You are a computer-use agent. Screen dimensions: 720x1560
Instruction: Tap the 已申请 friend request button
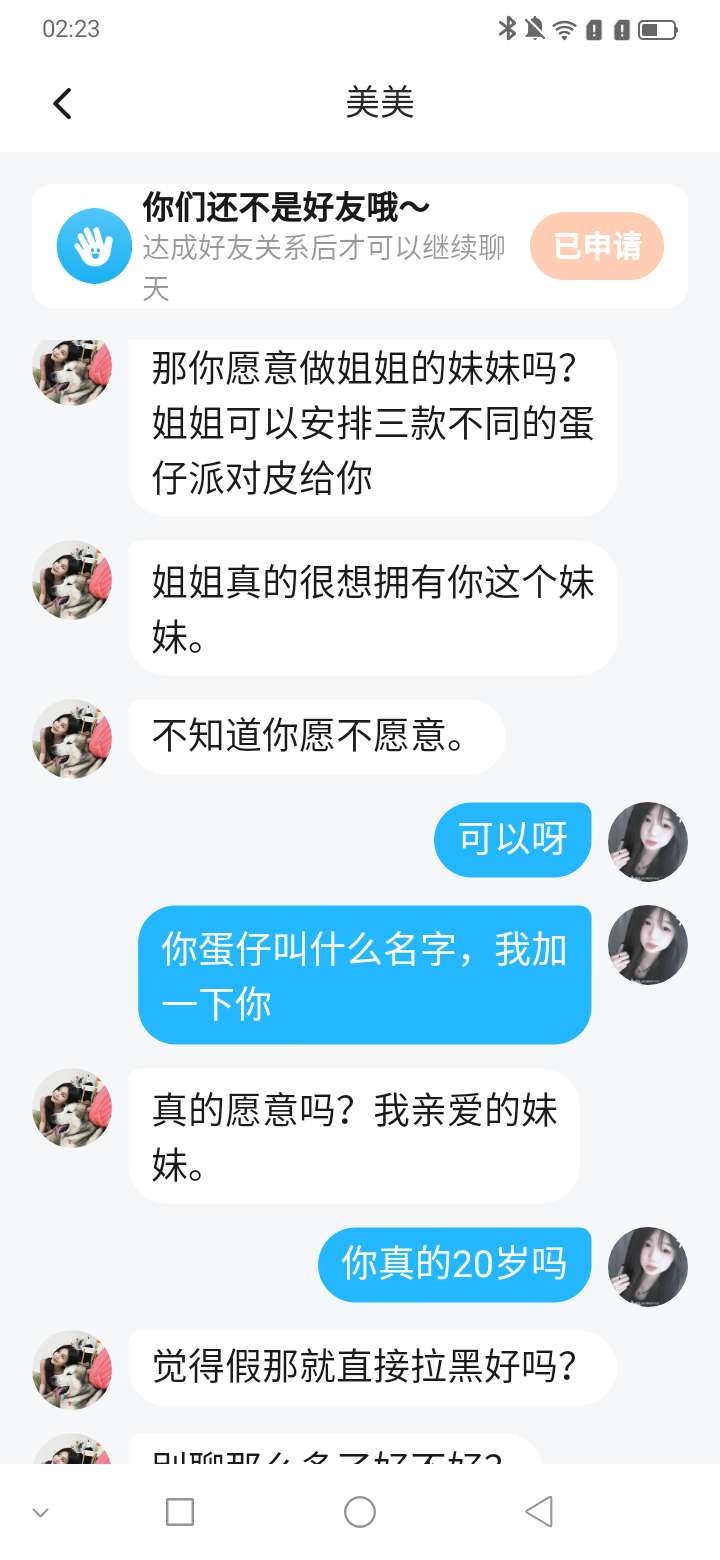[596, 246]
